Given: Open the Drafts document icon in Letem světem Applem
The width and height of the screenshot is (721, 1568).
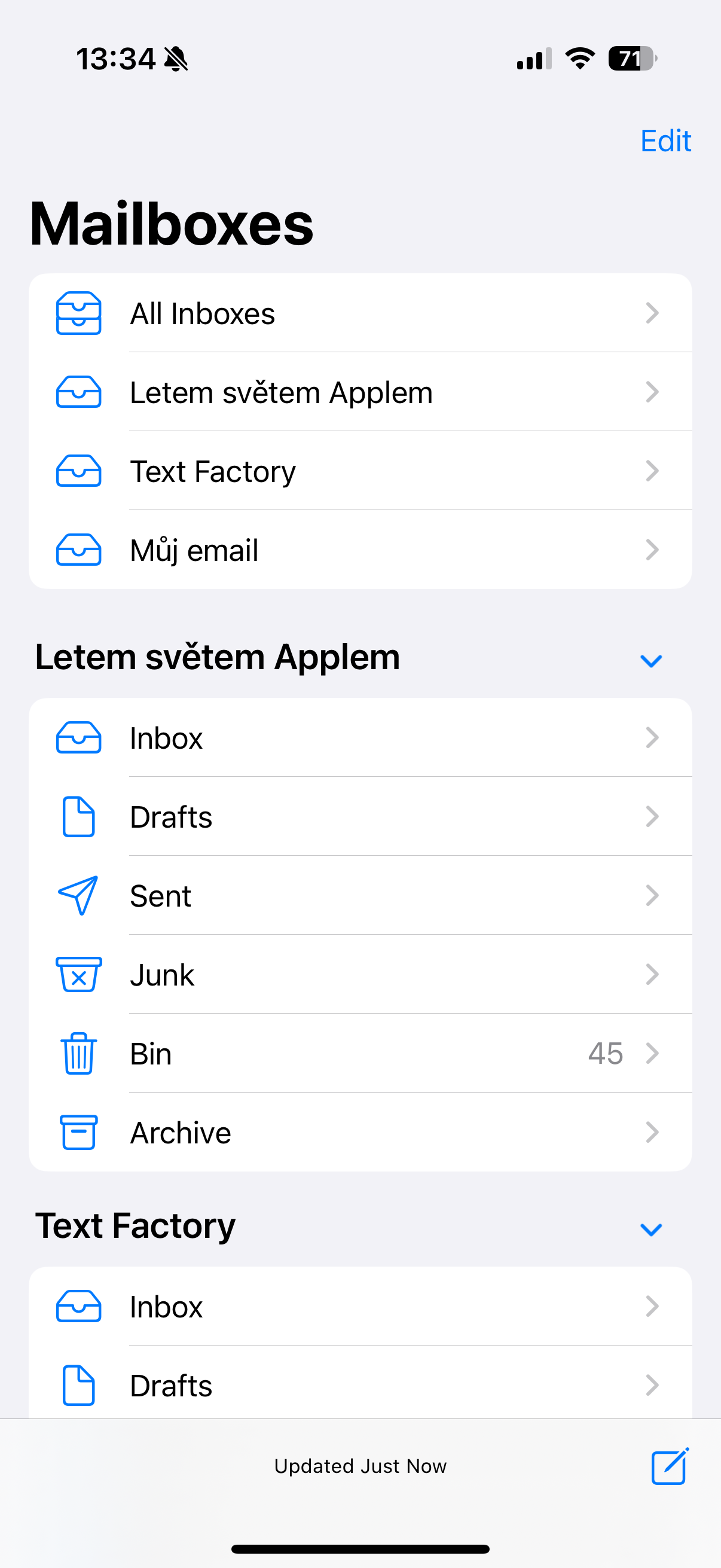Looking at the screenshot, I should tap(78, 817).
